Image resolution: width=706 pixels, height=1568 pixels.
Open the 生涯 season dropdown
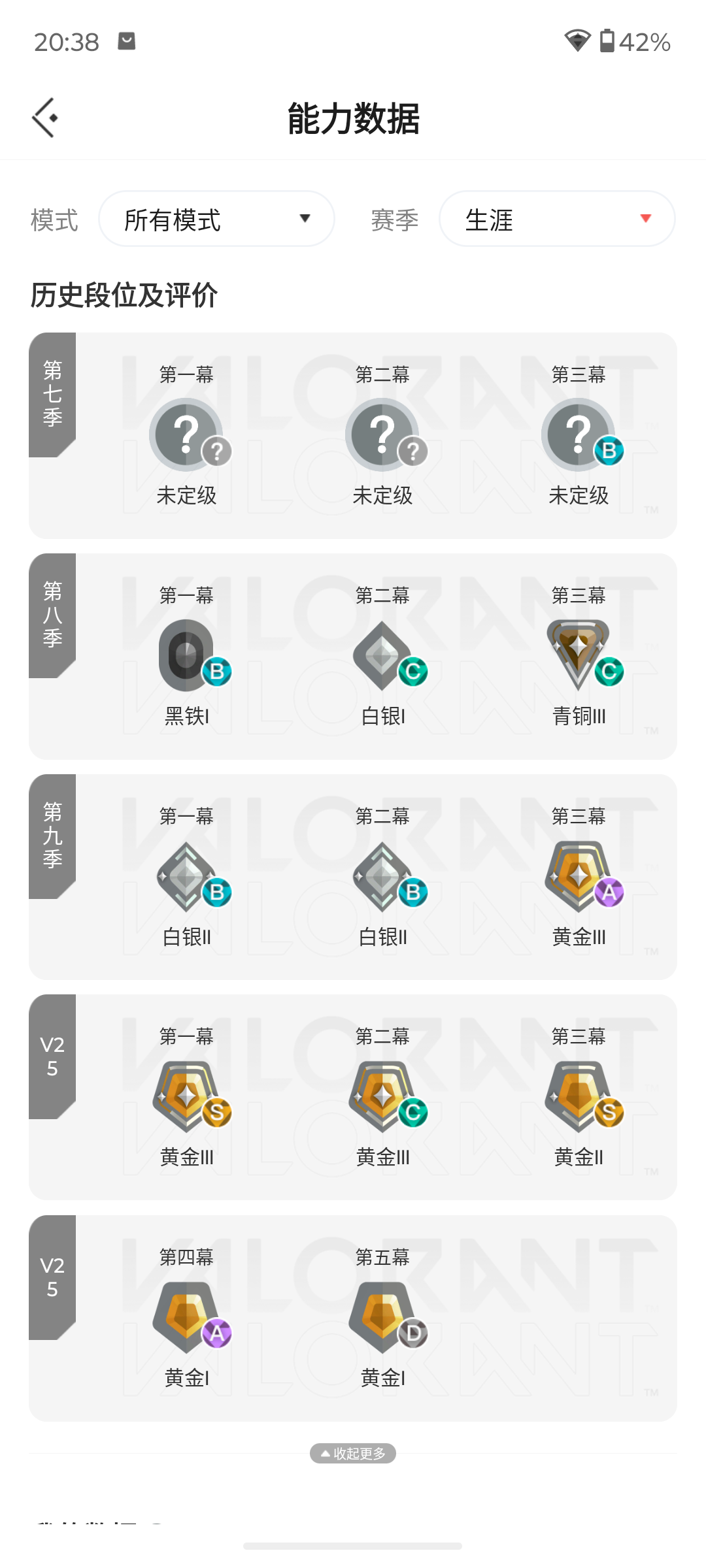[557, 219]
